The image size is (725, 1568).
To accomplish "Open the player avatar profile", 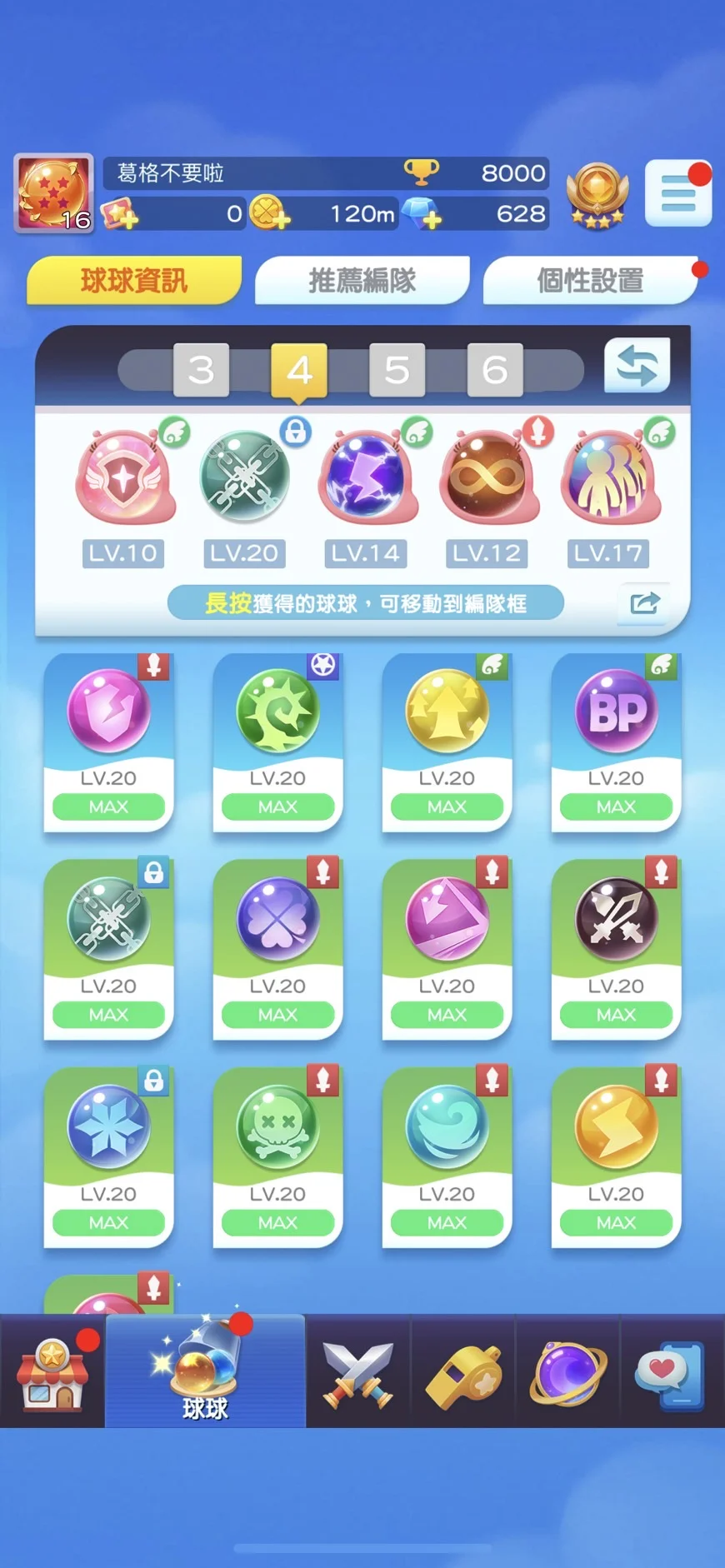I will pos(53,193).
